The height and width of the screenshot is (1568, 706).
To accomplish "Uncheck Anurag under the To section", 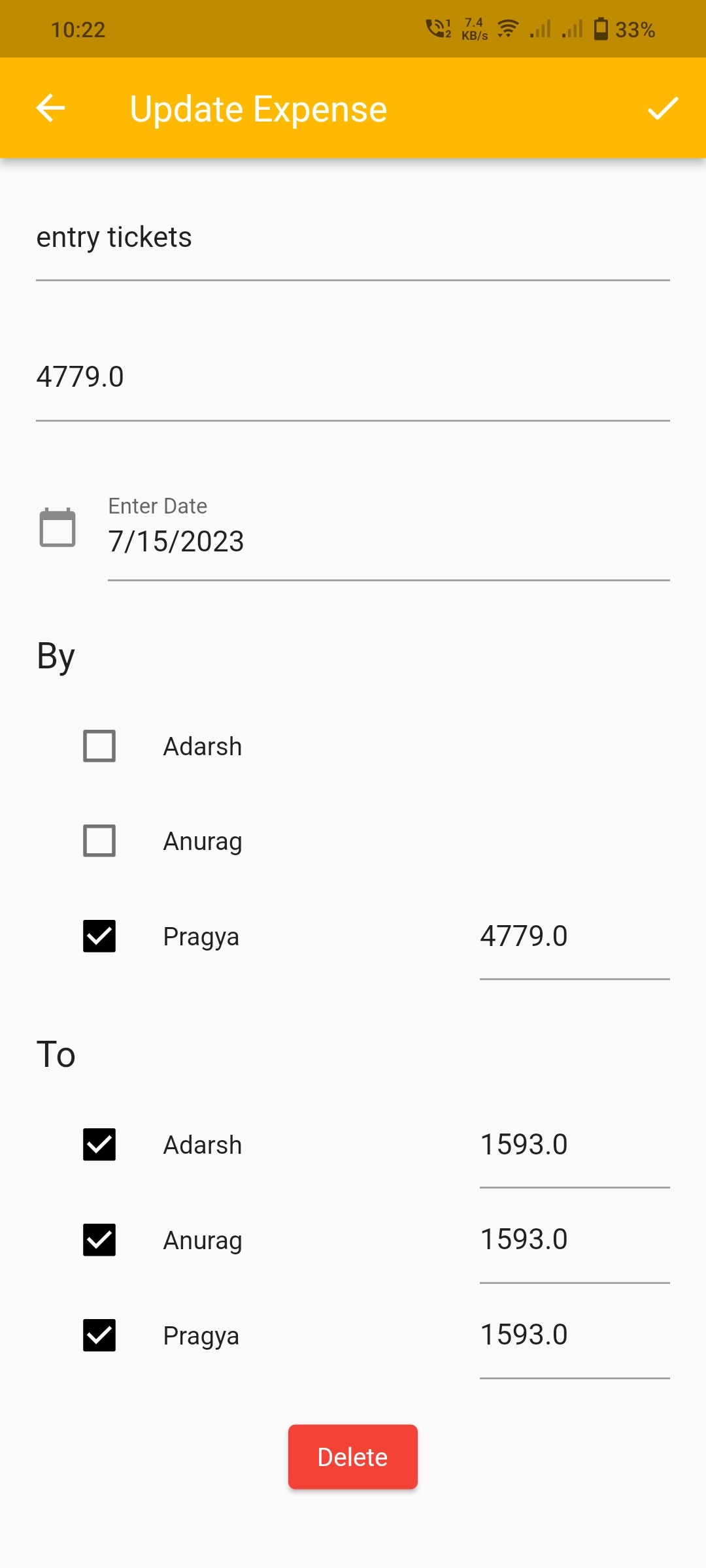I will pos(99,1240).
